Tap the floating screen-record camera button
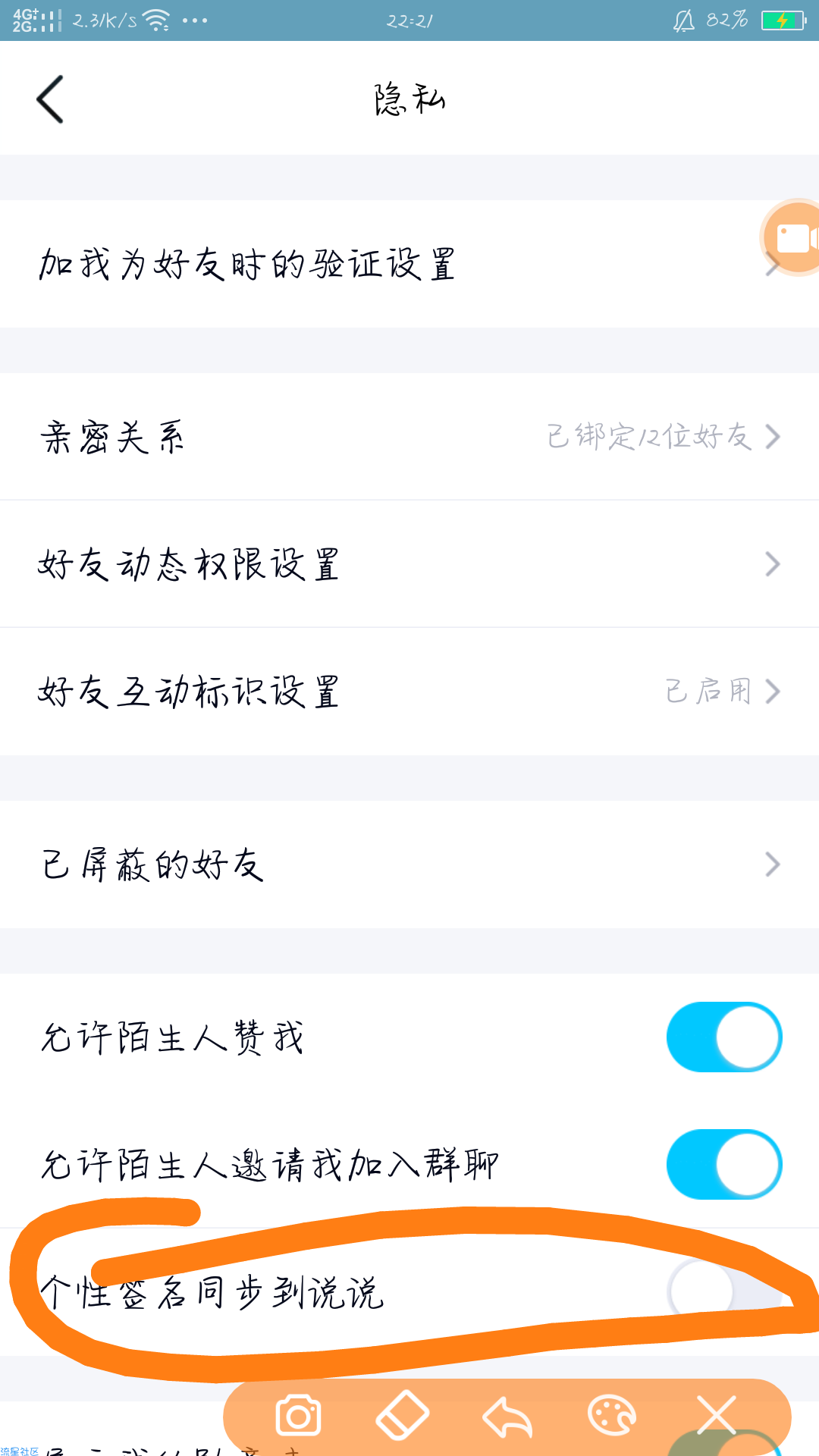The height and width of the screenshot is (1456, 819). point(792,237)
